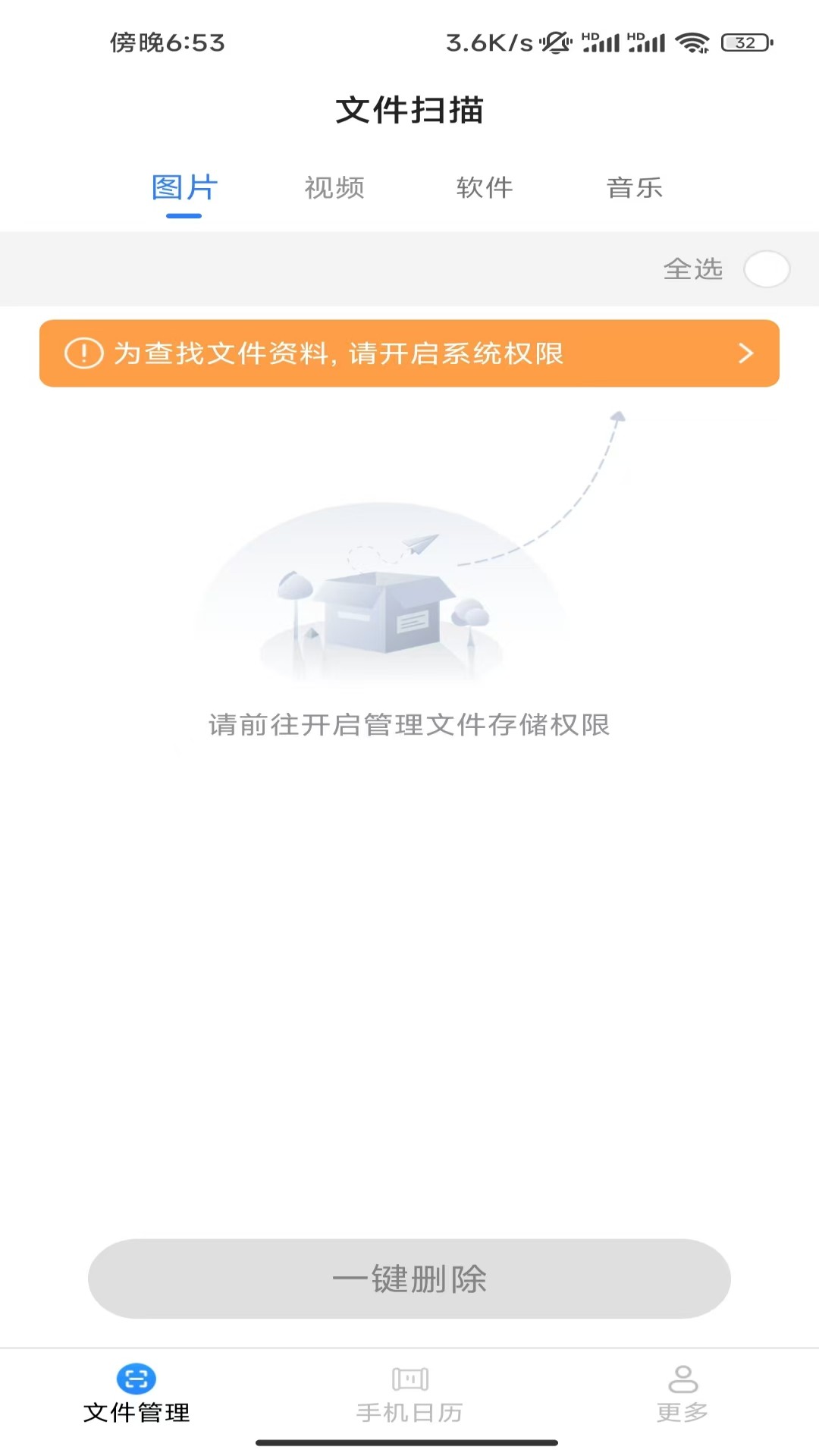Select the 音乐 tab
Screen dimensions: 819x1456
click(x=635, y=187)
